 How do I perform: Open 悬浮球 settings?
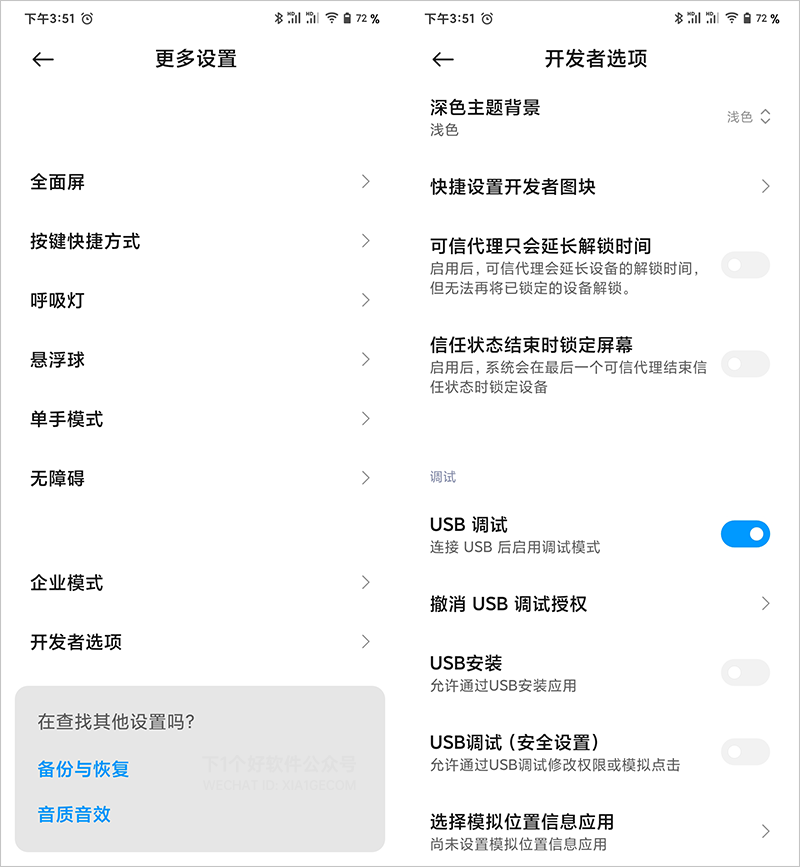[x=200, y=359]
